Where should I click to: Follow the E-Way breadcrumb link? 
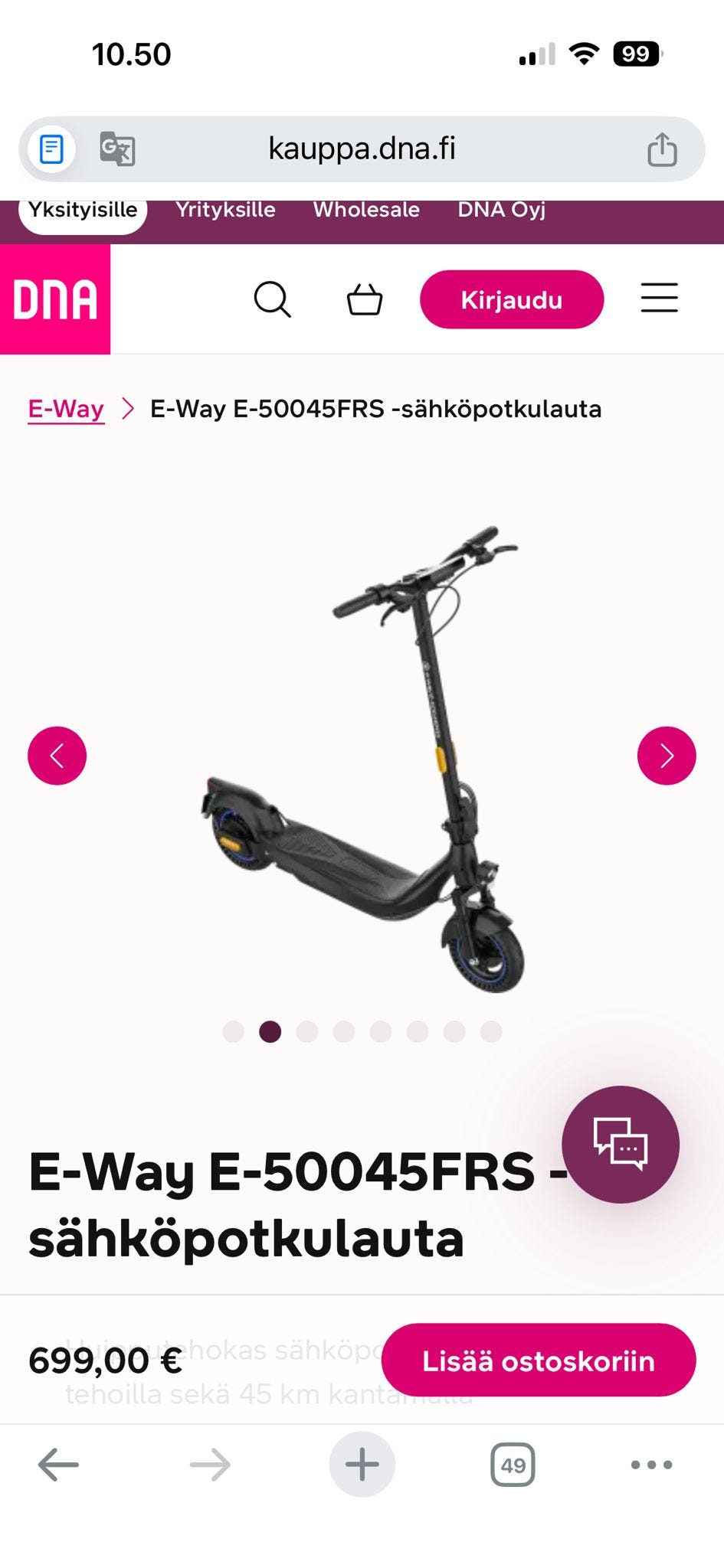pyautogui.click(x=66, y=409)
